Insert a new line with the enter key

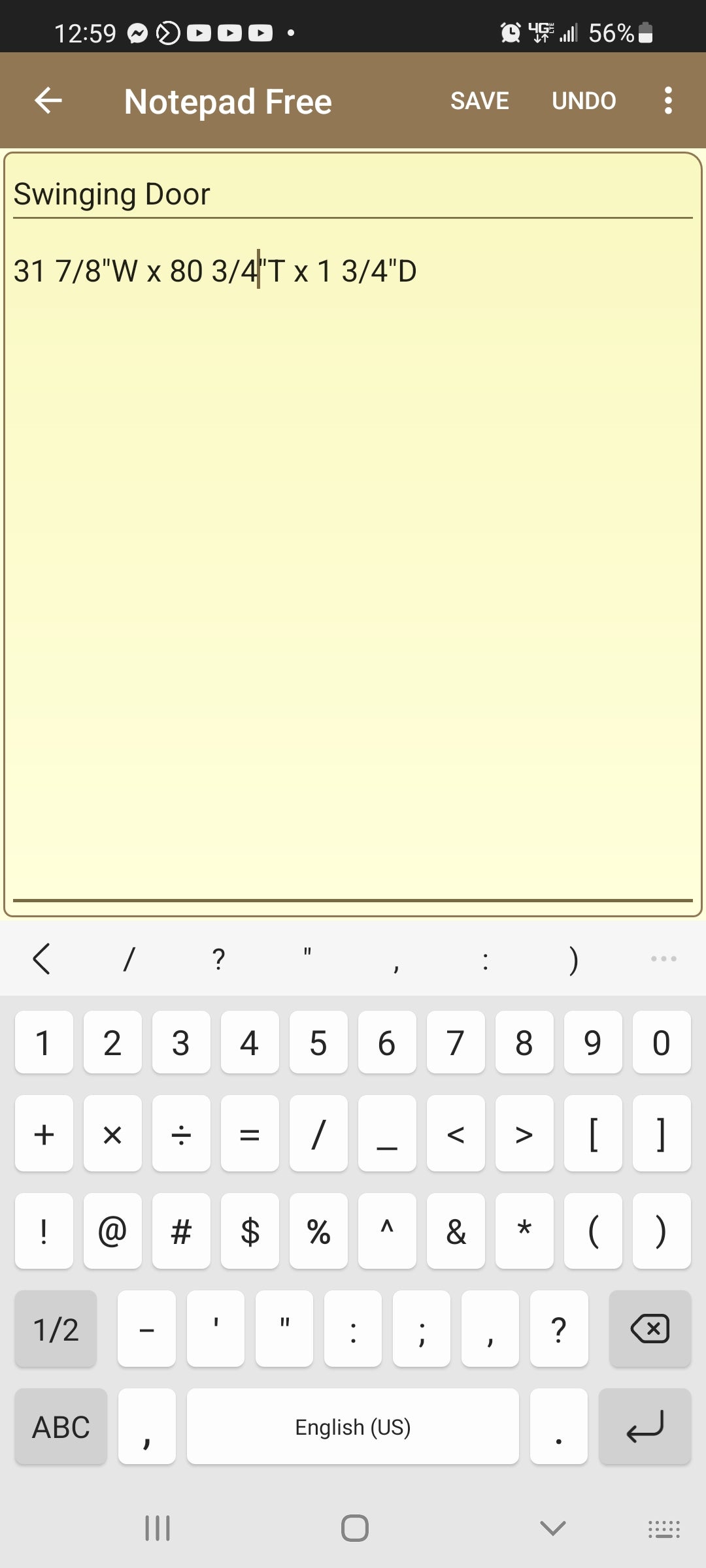645,1426
